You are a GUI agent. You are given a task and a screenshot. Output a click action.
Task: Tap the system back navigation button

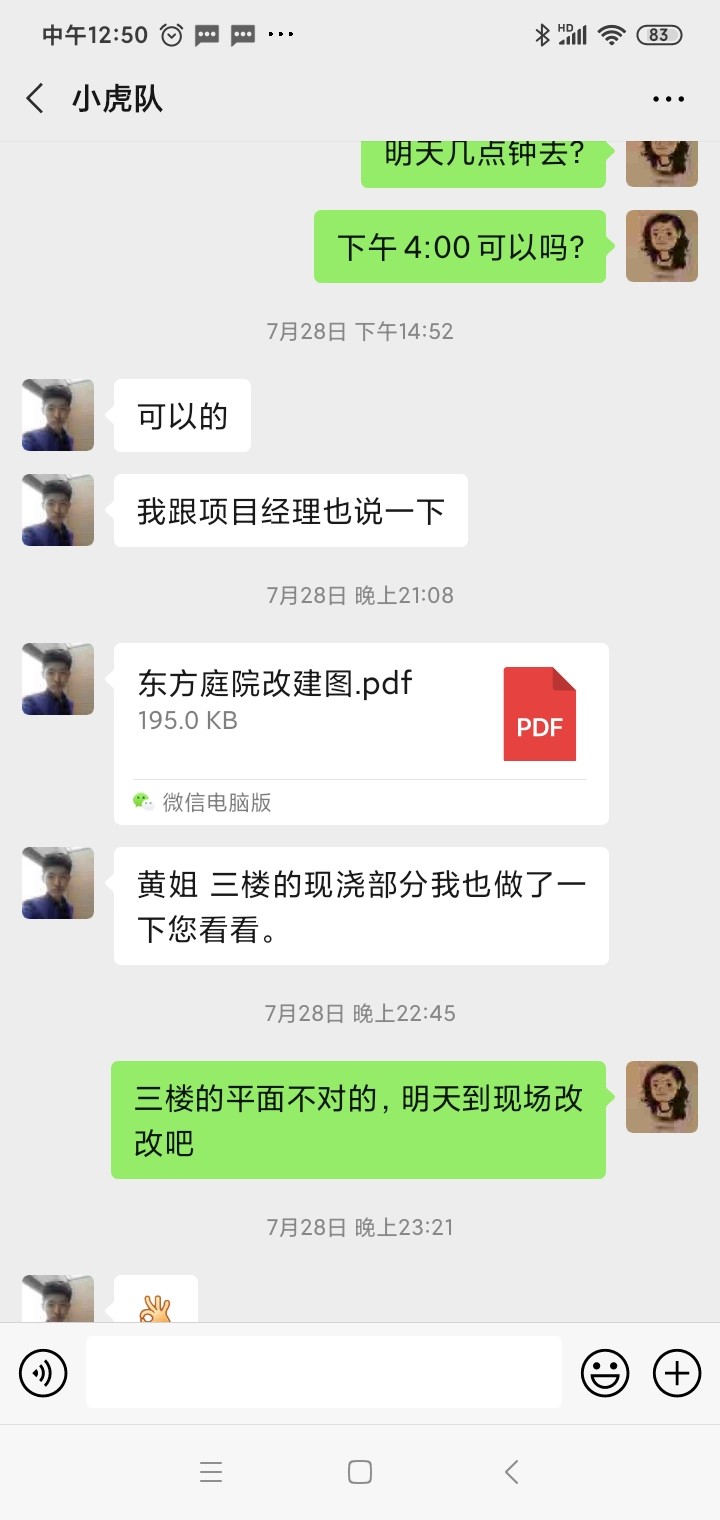pyautogui.click(x=512, y=1471)
